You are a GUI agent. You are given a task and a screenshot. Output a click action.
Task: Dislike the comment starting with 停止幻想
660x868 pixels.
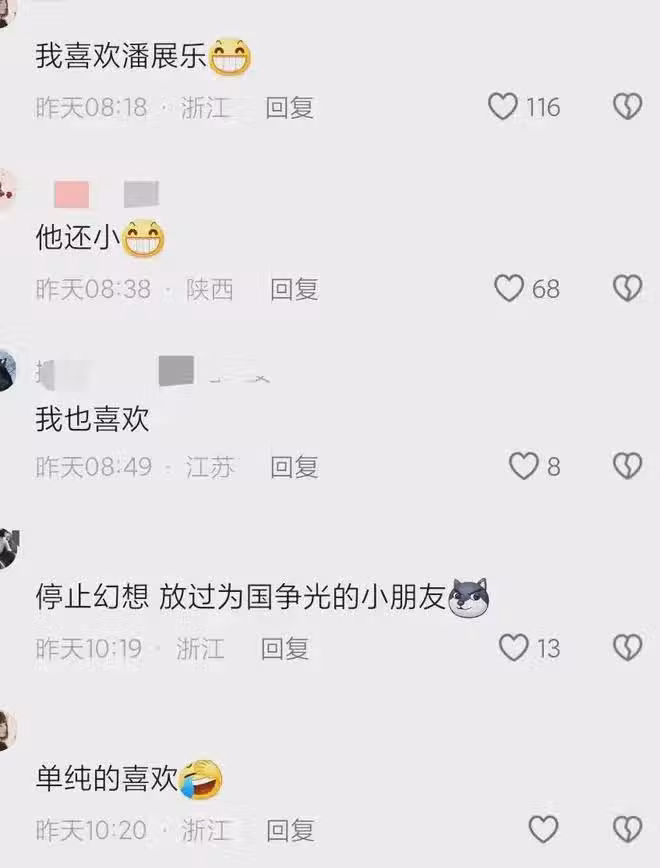pos(627,648)
